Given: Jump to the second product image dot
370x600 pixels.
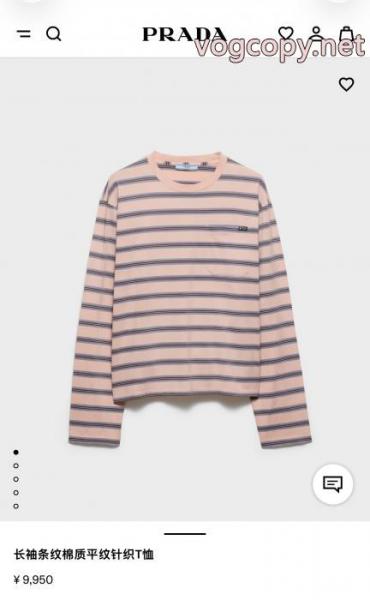Looking at the screenshot, I should 16,466.
